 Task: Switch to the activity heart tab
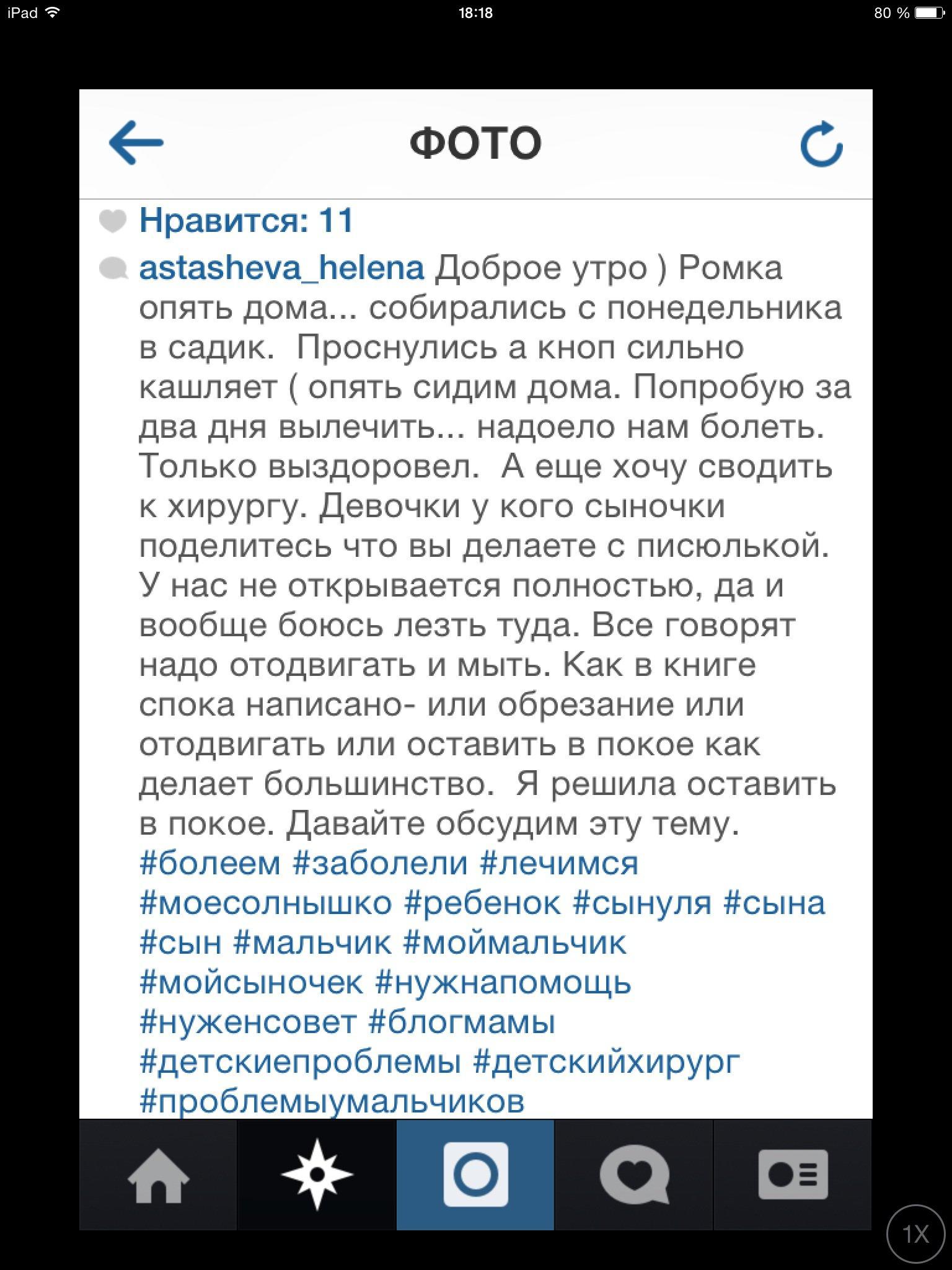pyautogui.click(x=634, y=1175)
